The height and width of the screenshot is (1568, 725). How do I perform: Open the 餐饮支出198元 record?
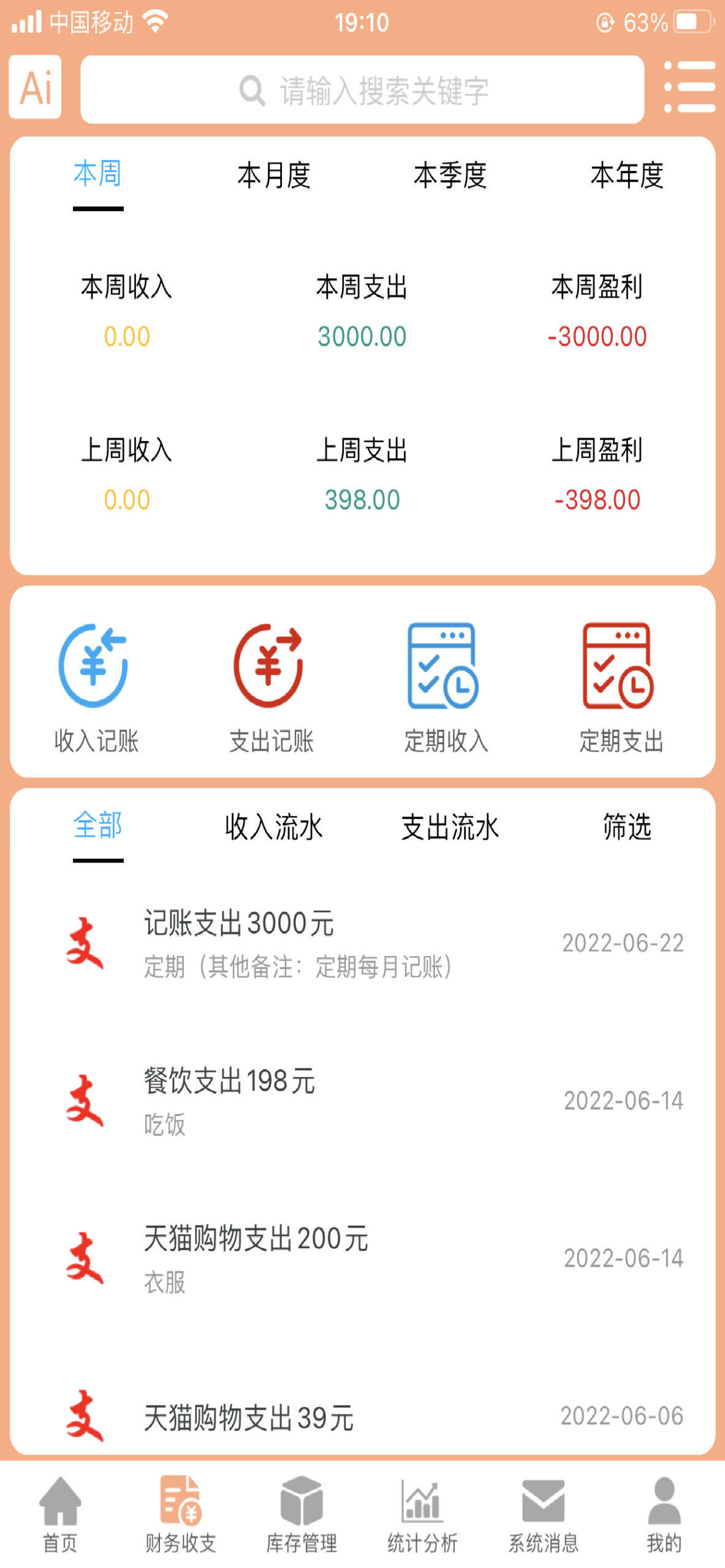pos(362,1101)
